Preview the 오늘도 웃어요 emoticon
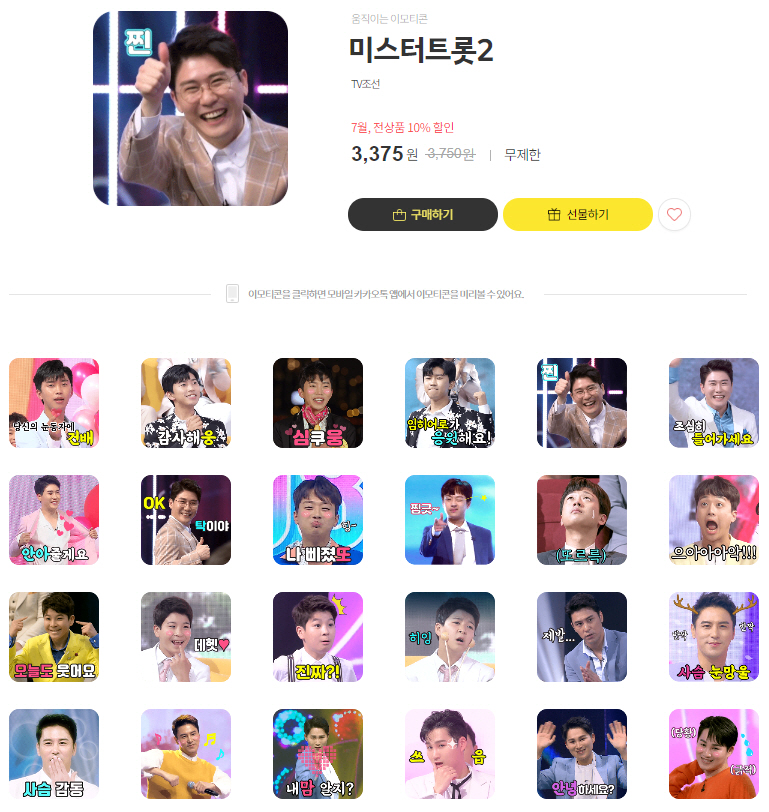Viewport: 769px width, 812px height. click(54, 637)
